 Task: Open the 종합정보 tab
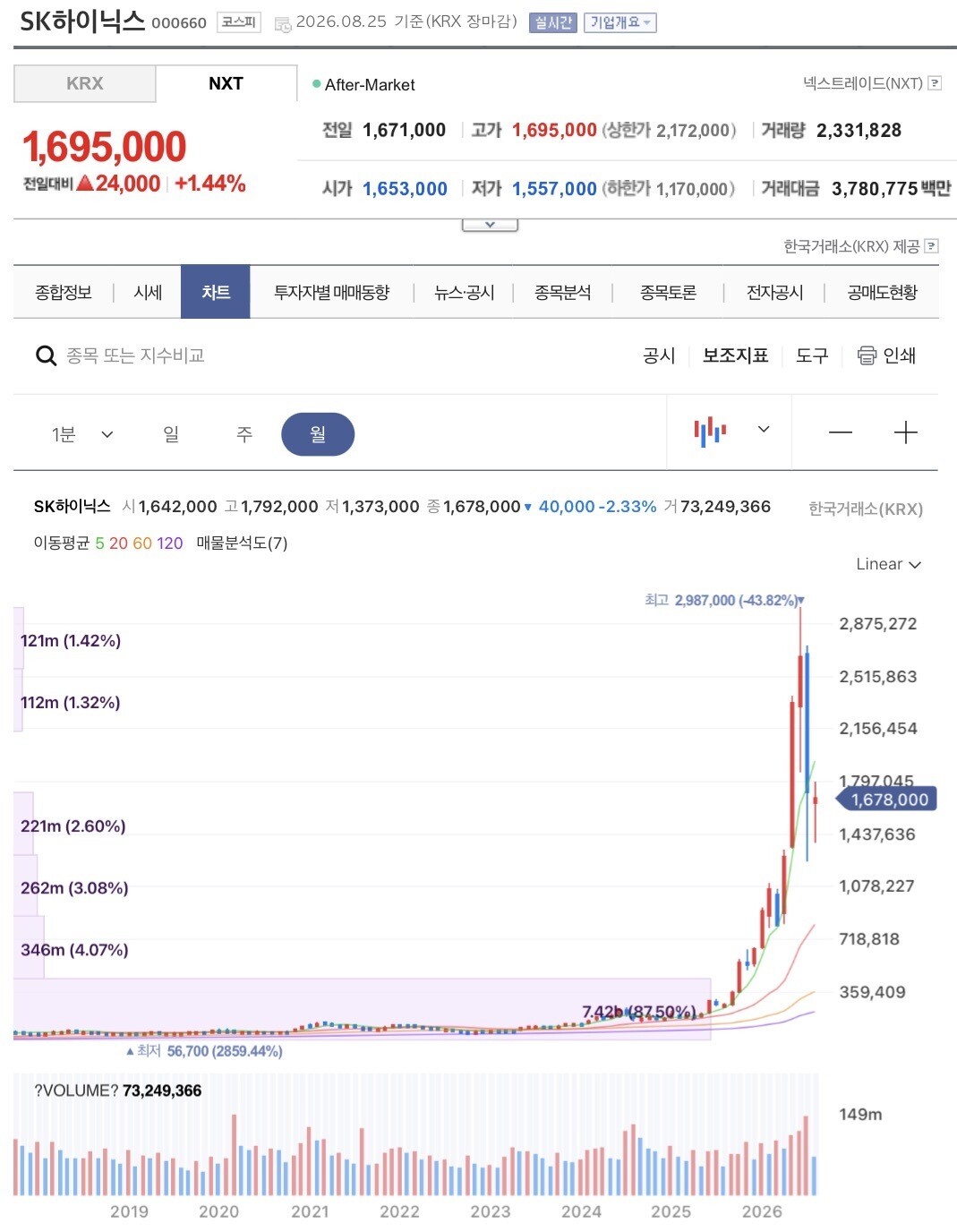click(x=64, y=293)
